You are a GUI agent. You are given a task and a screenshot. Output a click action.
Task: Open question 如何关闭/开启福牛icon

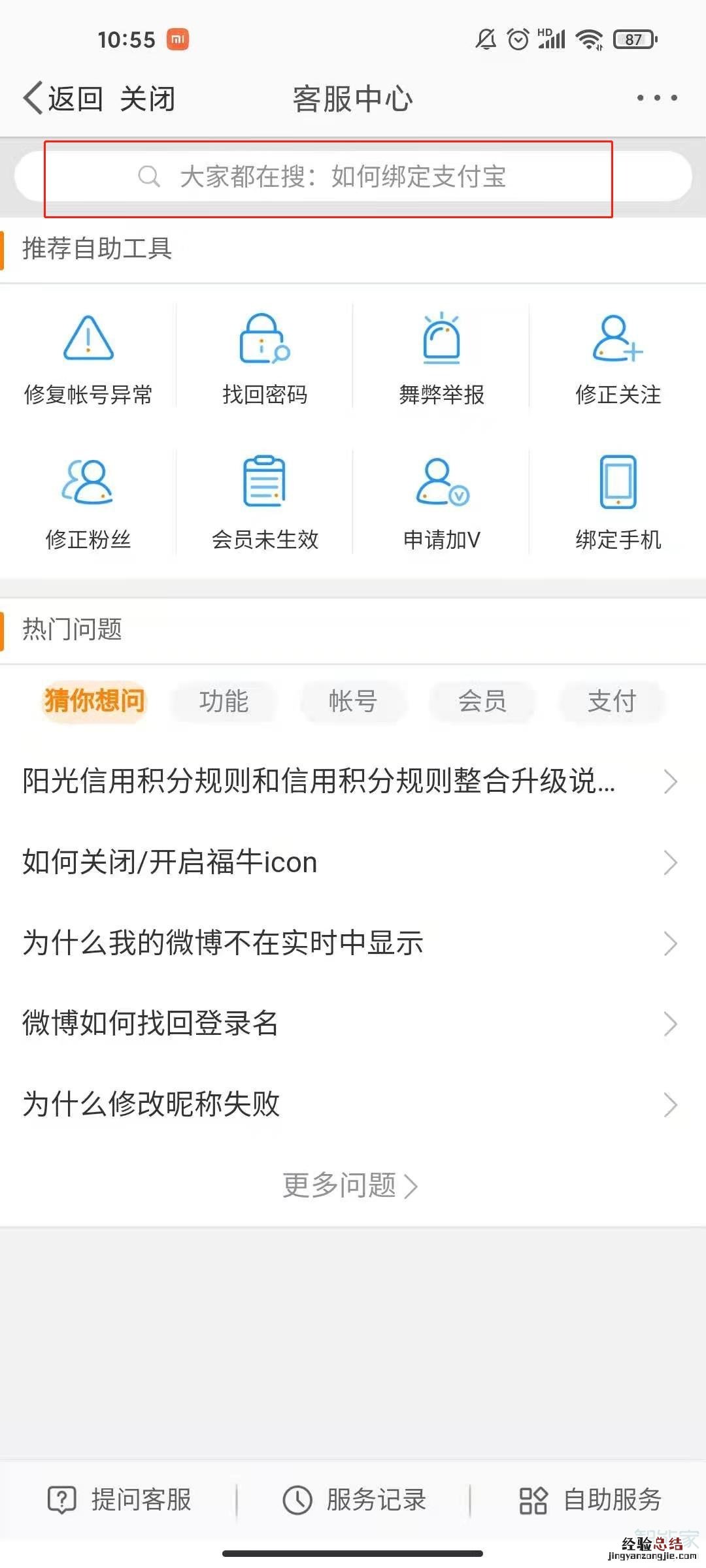coord(340,862)
